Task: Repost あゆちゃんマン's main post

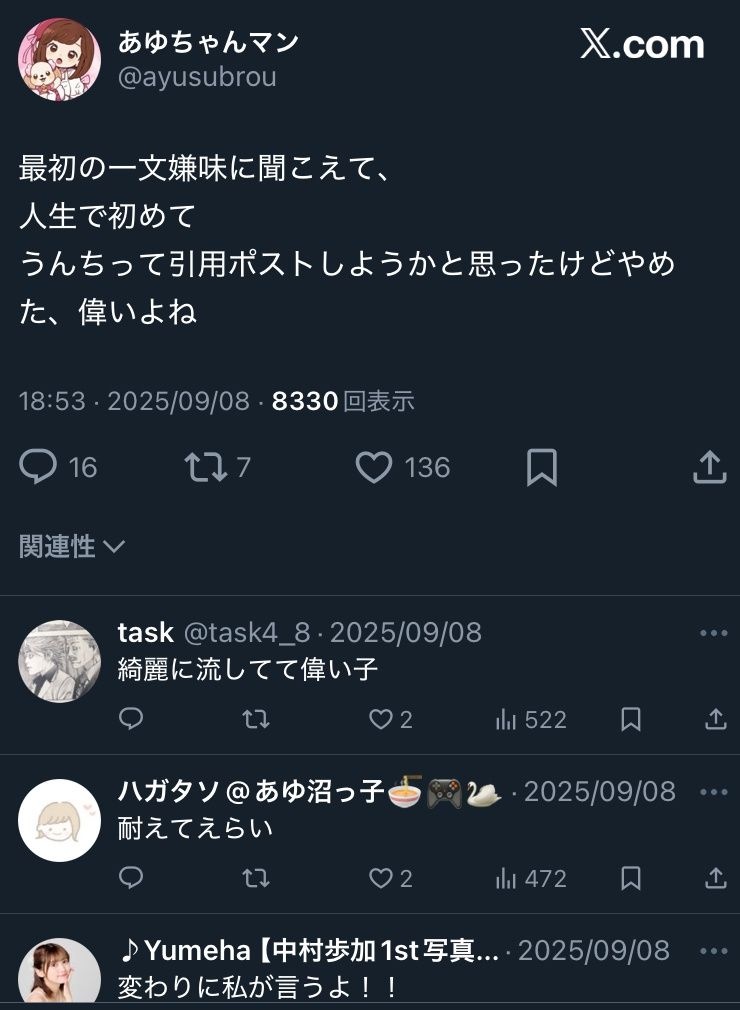Action: 206,467
